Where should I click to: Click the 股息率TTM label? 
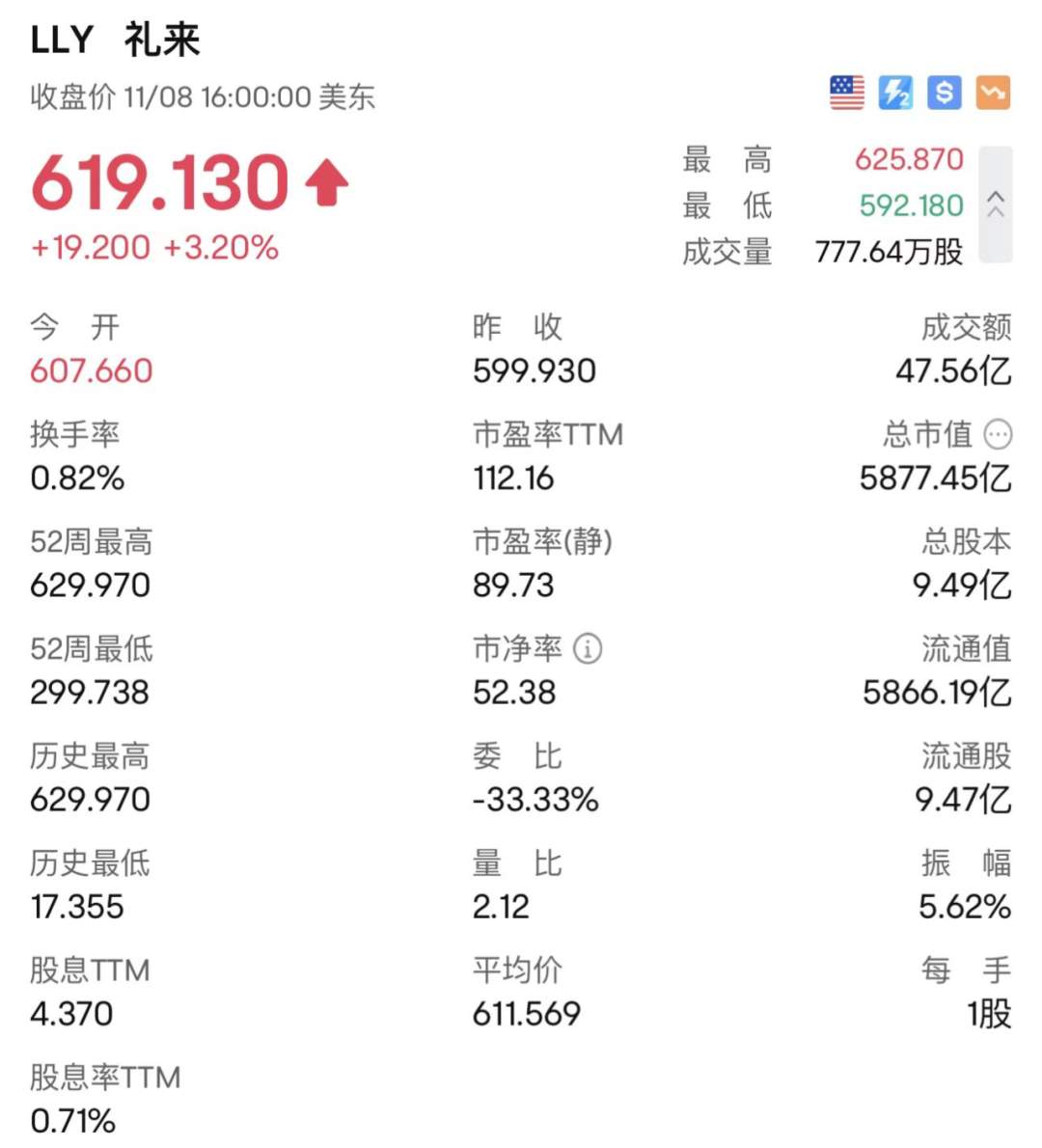pos(105,1077)
